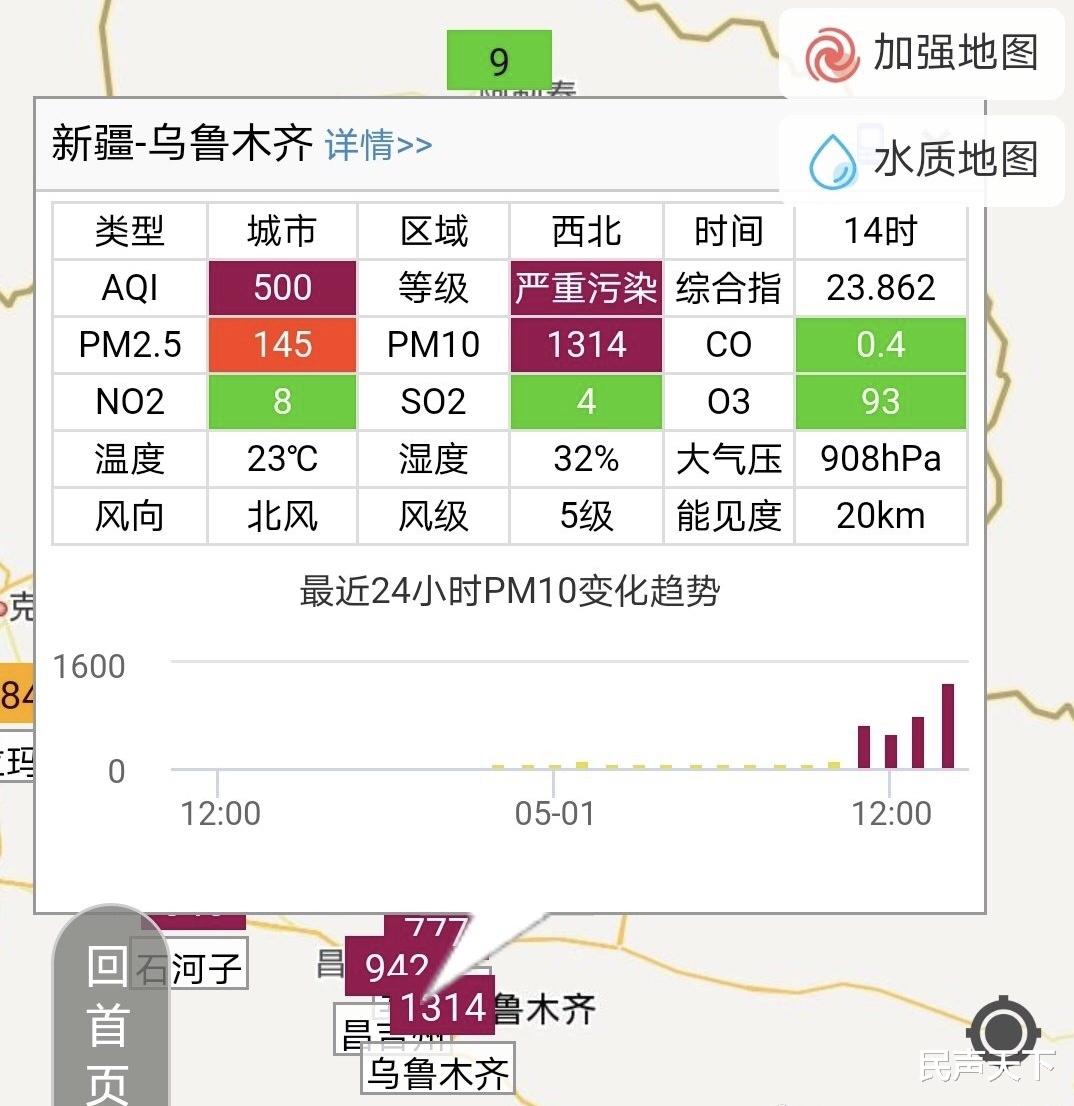This screenshot has height=1106, width=1074.
Task: Click the purple AQI "500" colored cell
Action: click(281, 288)
